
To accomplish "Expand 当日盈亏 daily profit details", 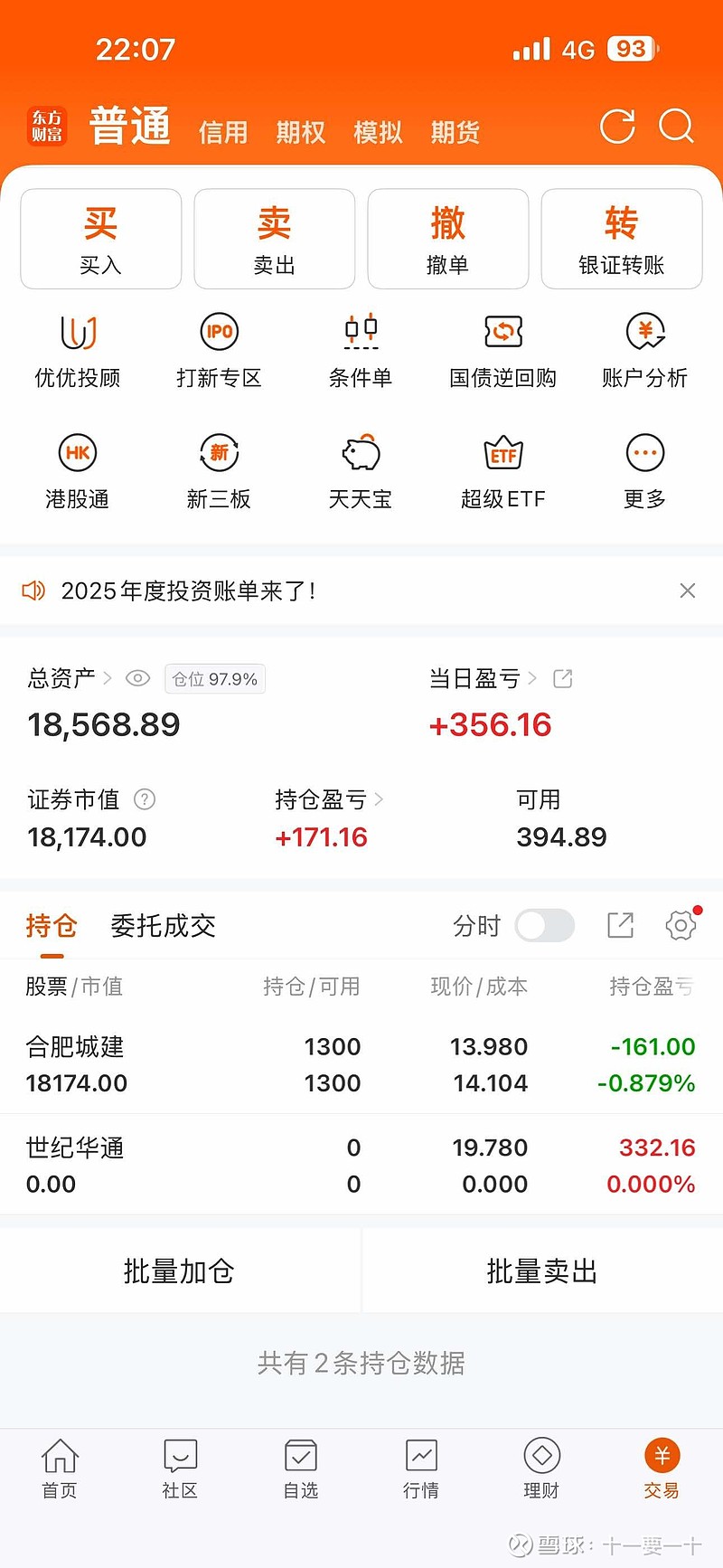I will (x=531, y=678).
